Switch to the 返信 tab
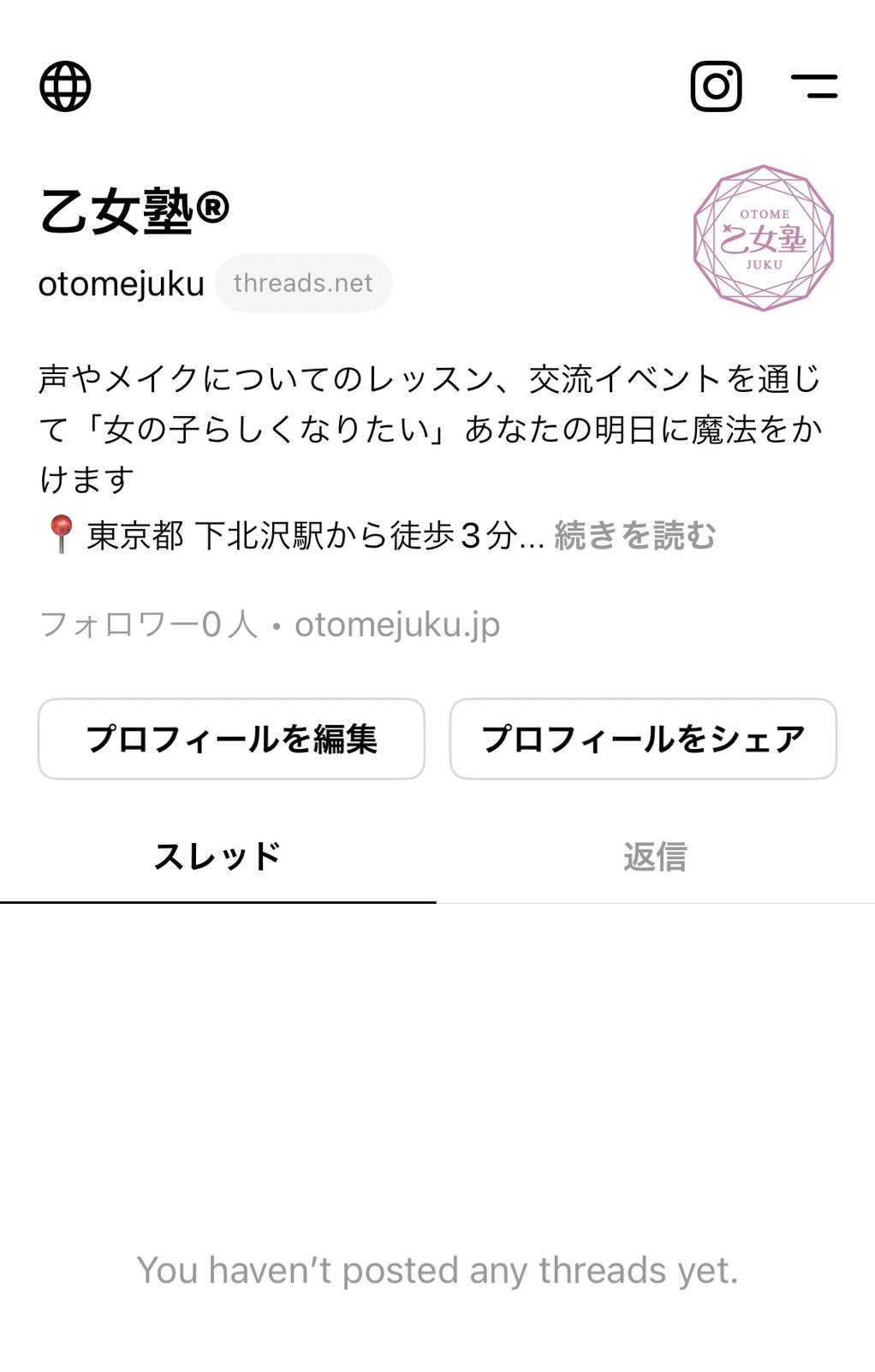Viewport: 875px width, 1372px height. tap(655, 856)
